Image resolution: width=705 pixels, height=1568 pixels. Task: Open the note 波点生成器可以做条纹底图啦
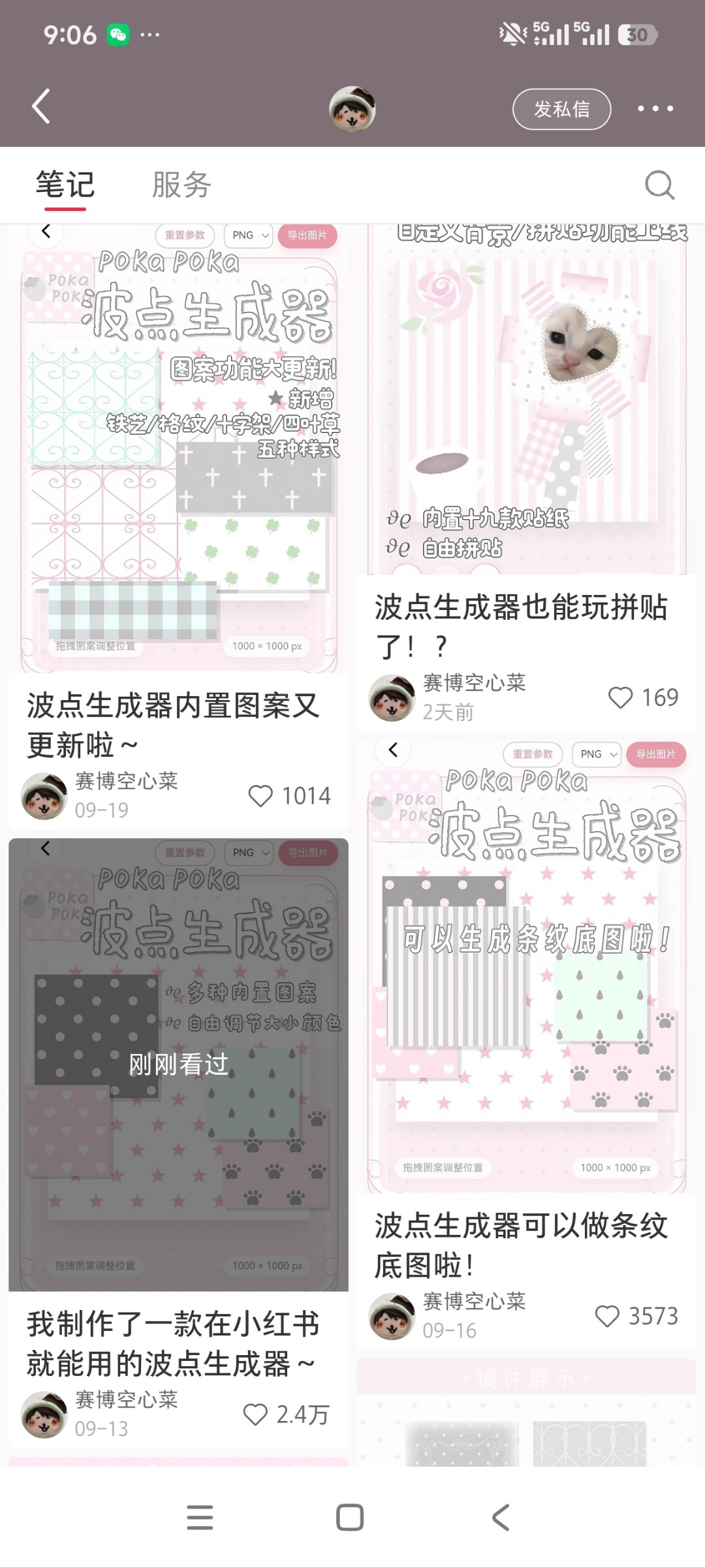[x=521, y=1245]
